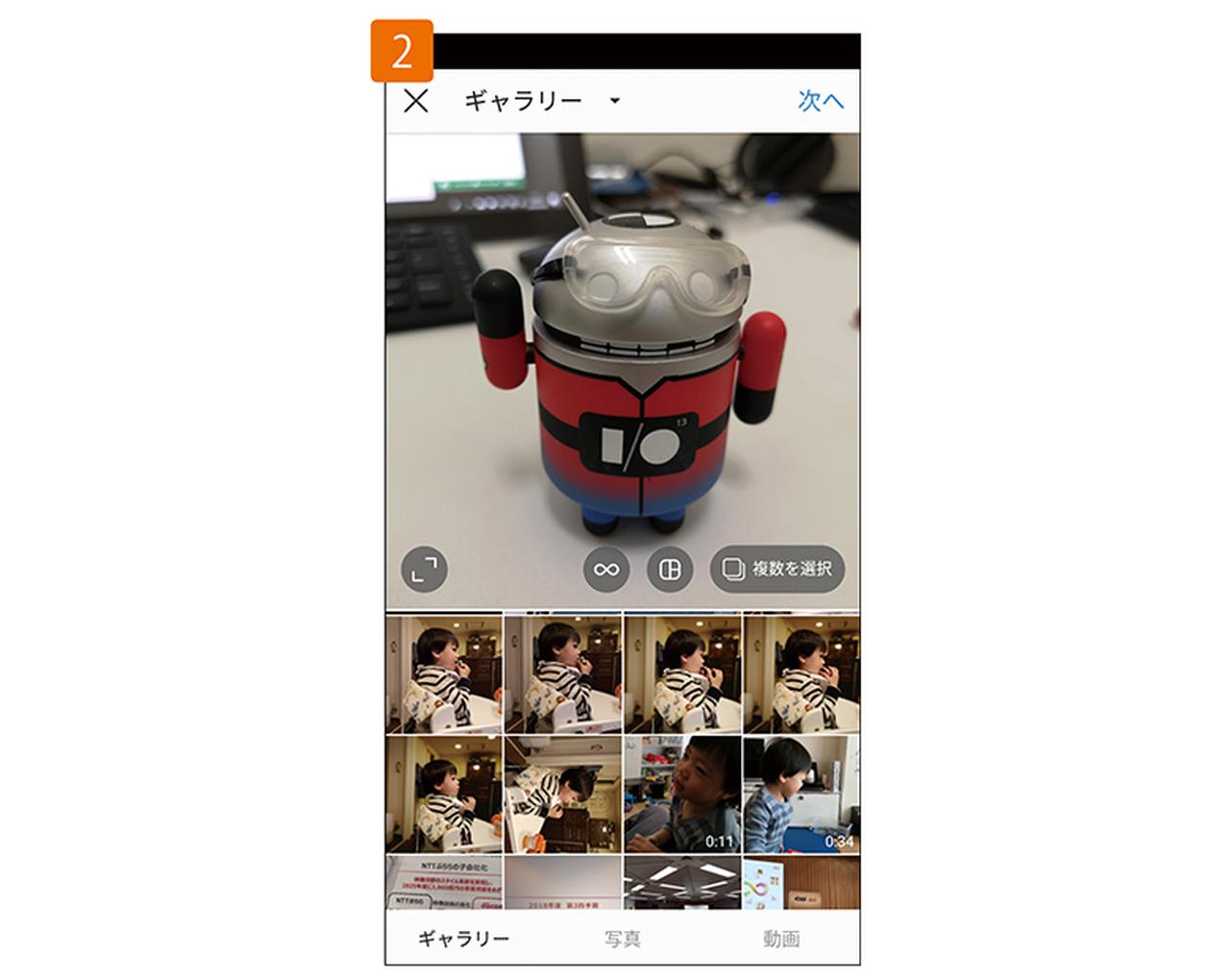Switch to the 動画 tab
Viewport: 1230px width, 980px height.
click(x=780, y=939)
